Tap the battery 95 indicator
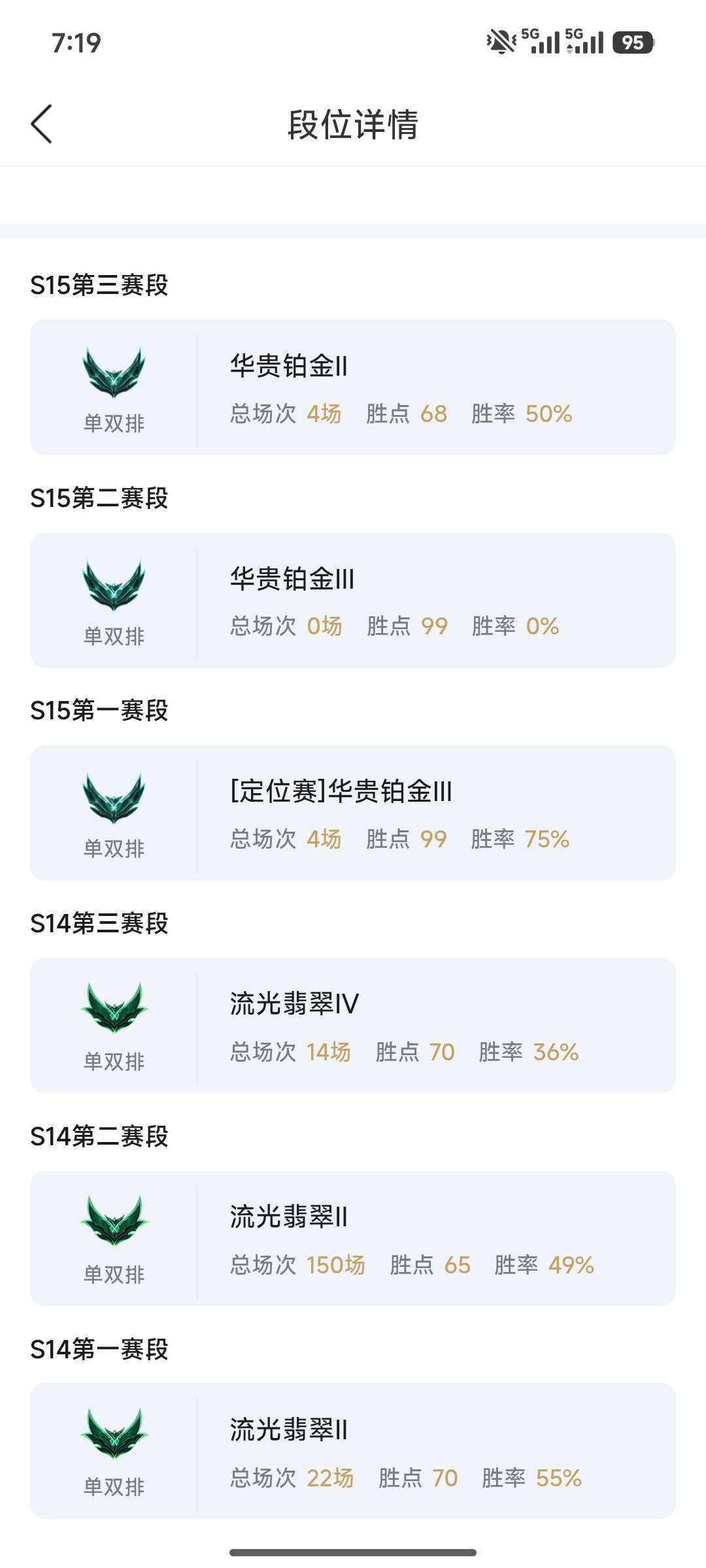The image size is (706, 1568). pos(631,42)
